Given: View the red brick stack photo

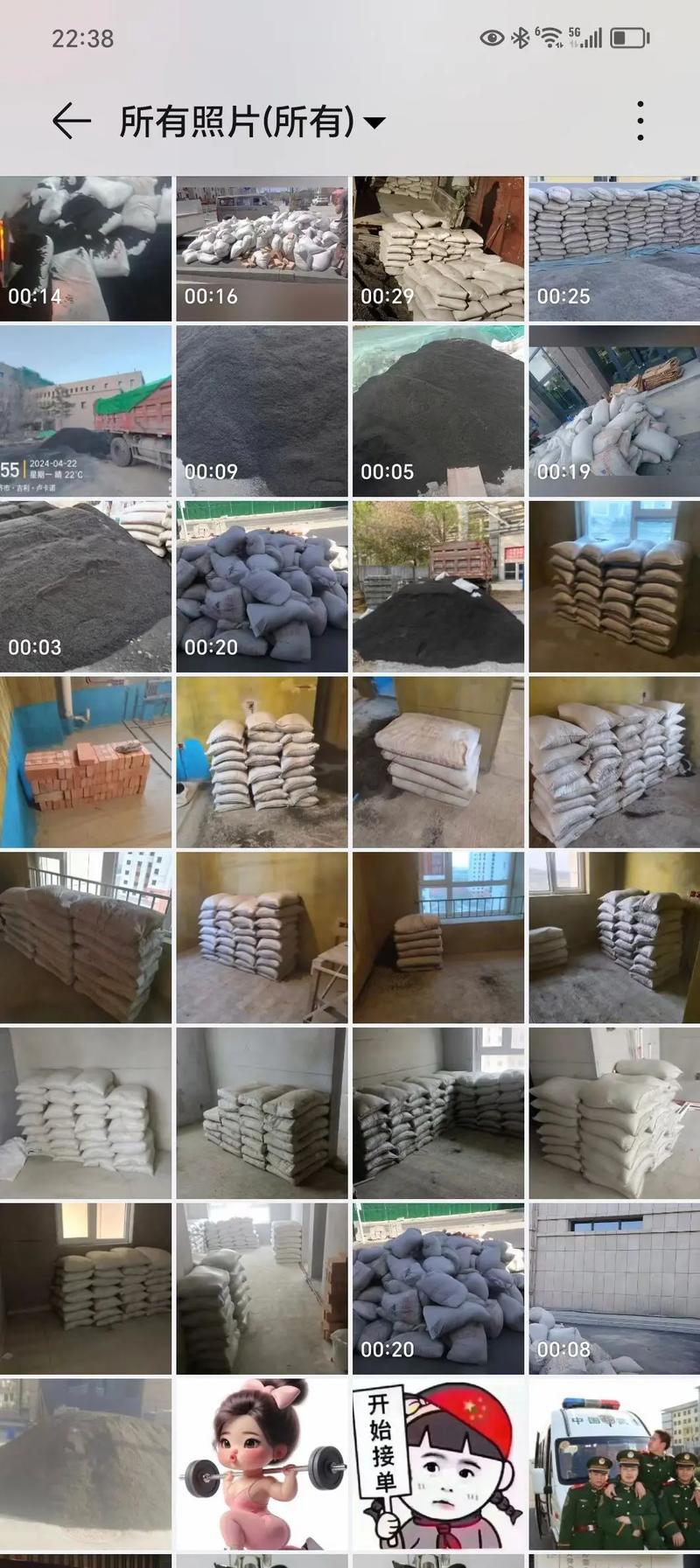Looking at the screenshot, I should point(86,762).
